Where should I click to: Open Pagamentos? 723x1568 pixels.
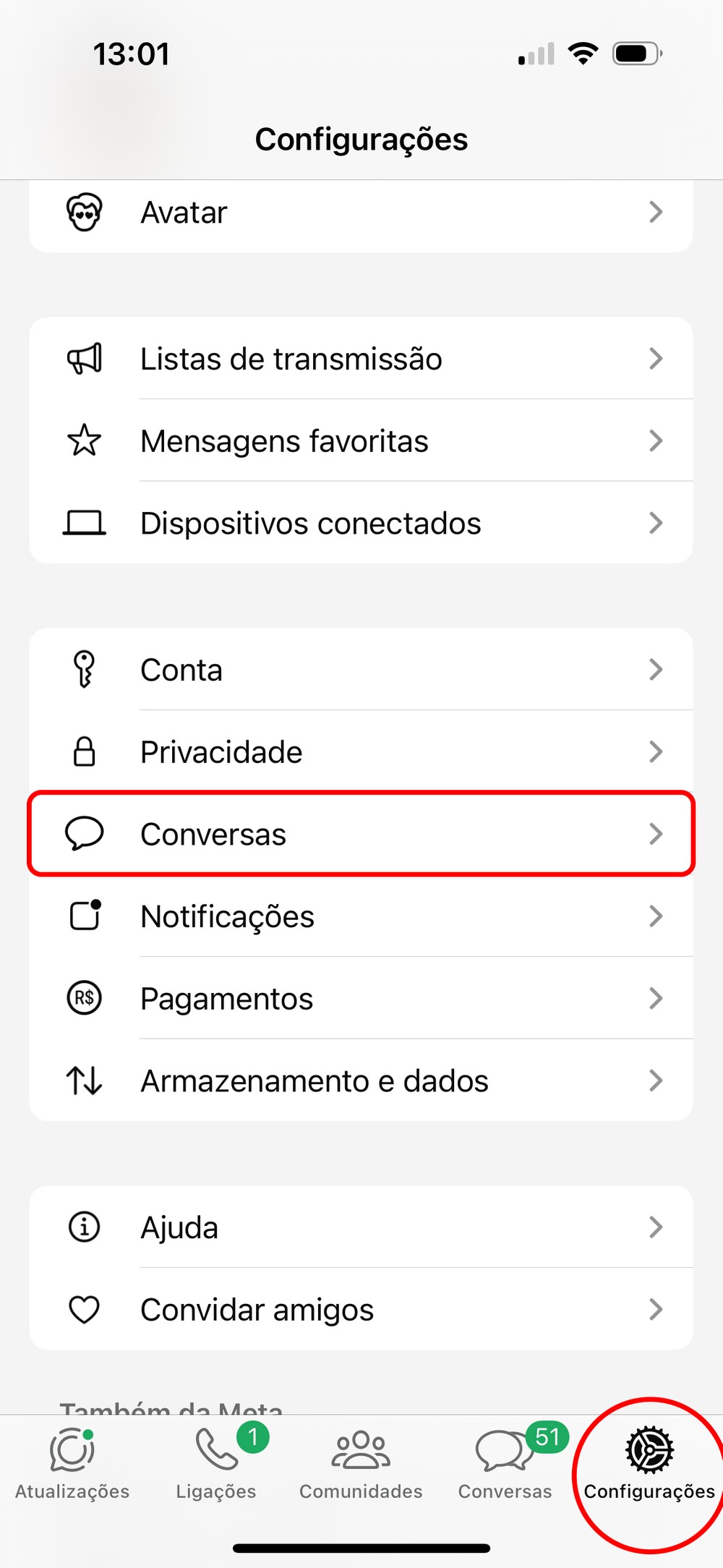(x=361, y=999)
